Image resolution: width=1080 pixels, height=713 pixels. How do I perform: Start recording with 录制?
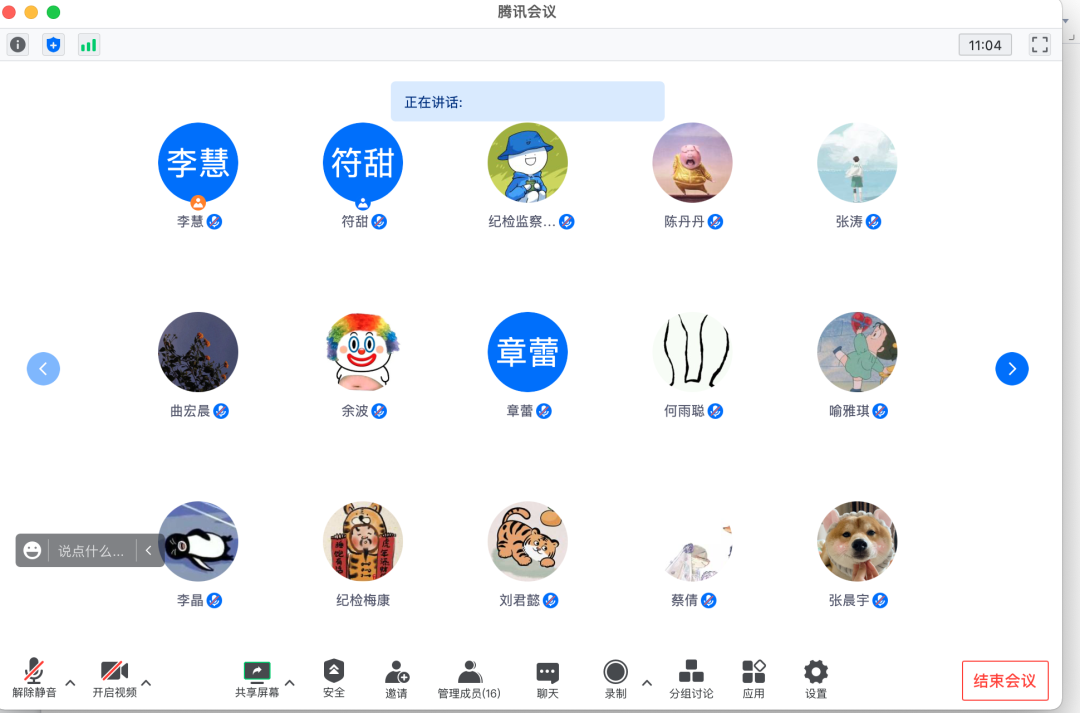click(x=615, y=678)
